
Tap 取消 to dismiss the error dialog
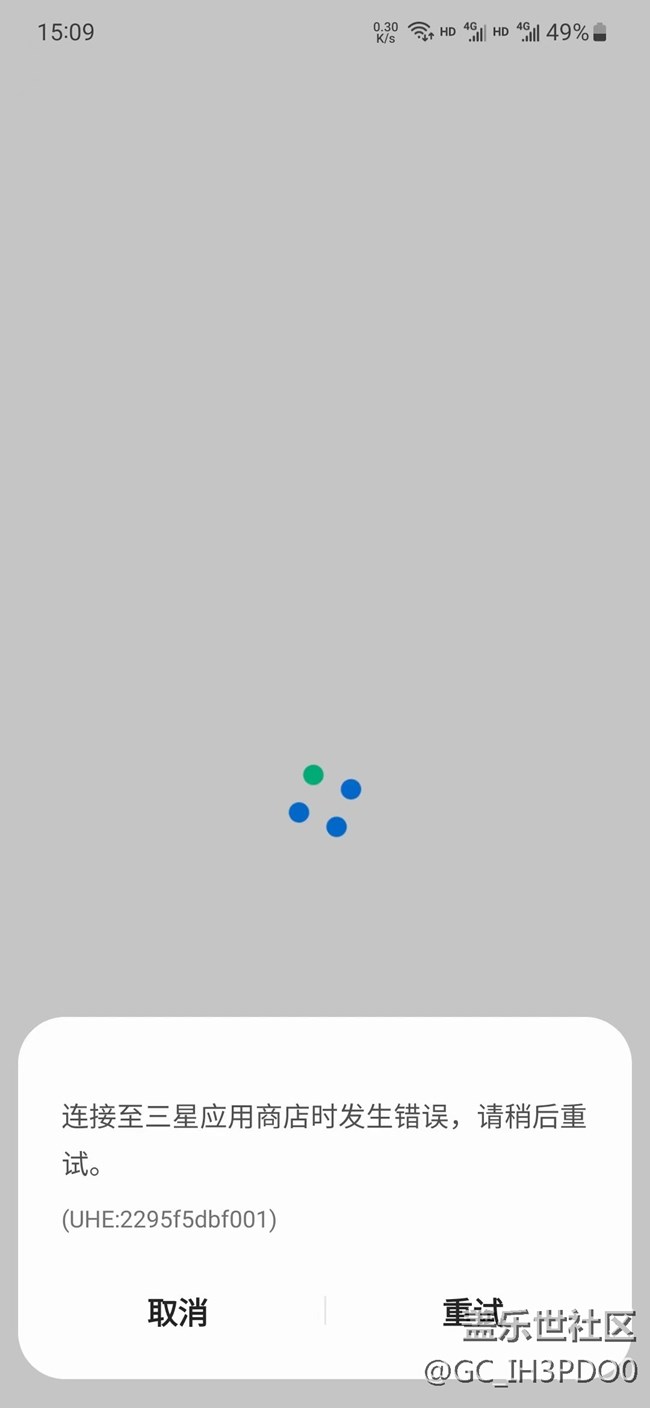(x=177, y=1312)
